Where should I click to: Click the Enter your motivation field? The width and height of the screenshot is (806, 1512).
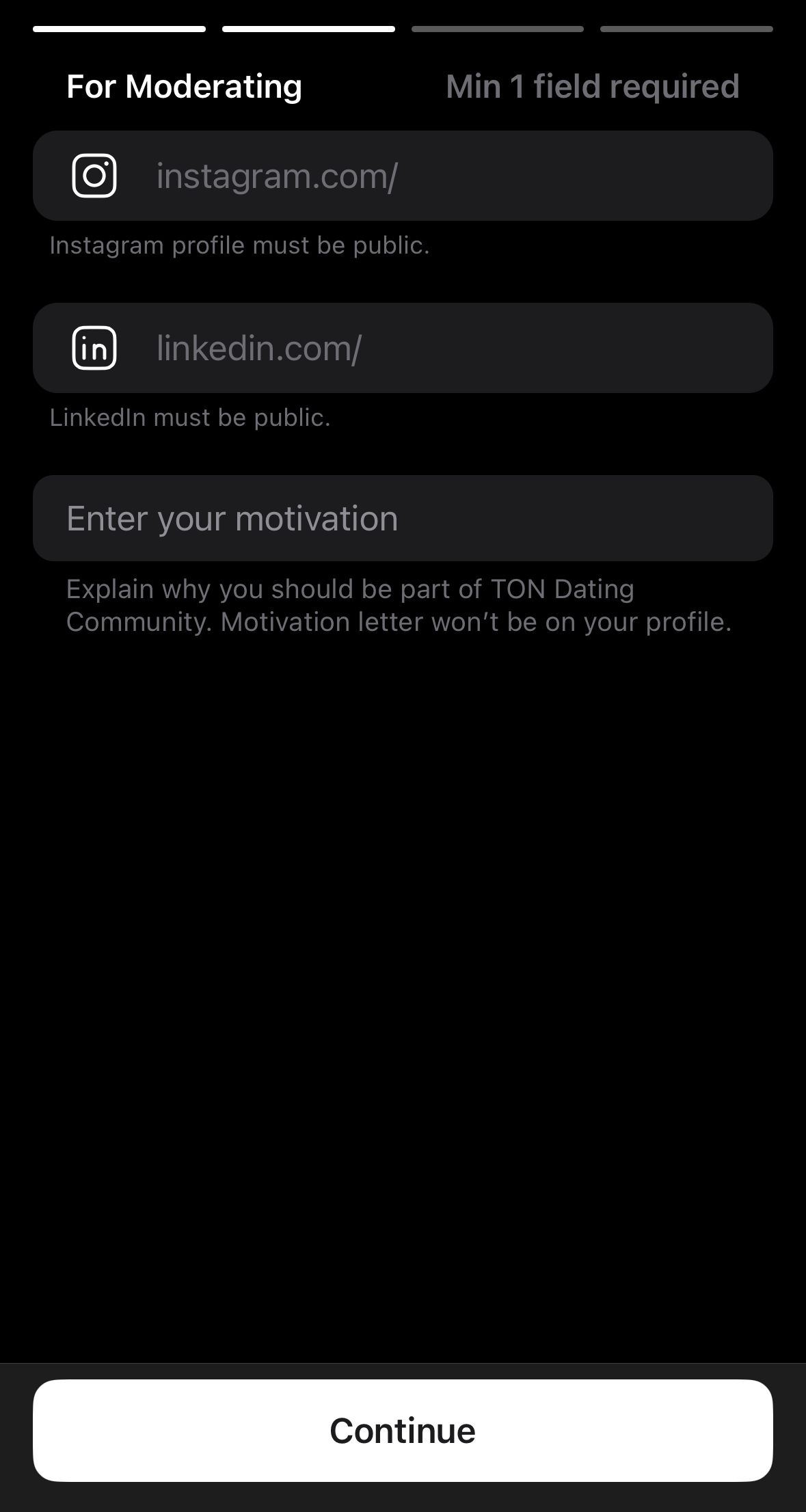pyautogui.click(x=403, y=517)
